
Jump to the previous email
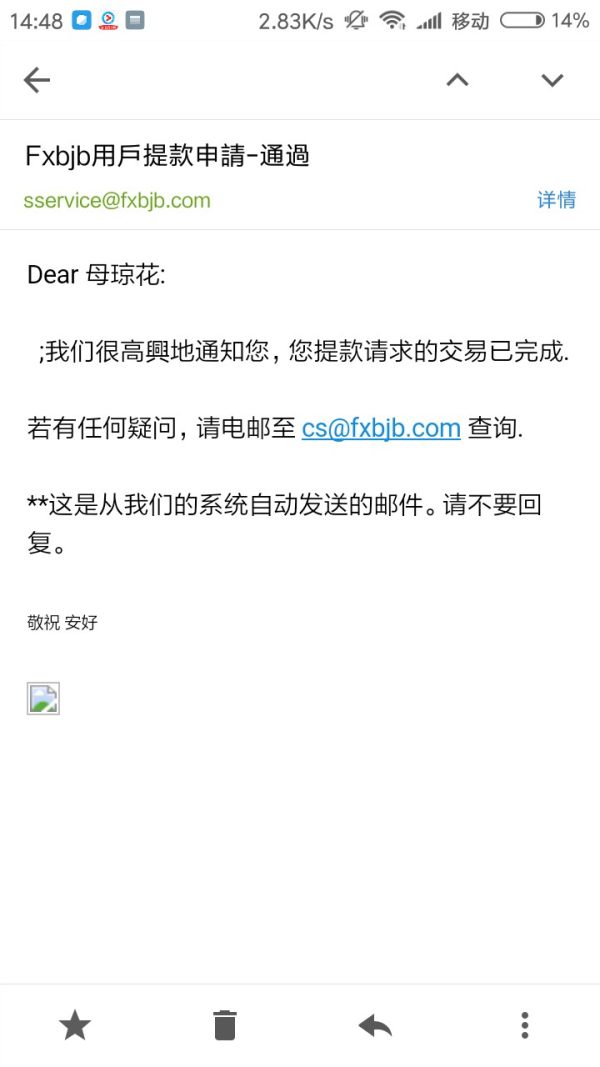[x=457, y=81]
